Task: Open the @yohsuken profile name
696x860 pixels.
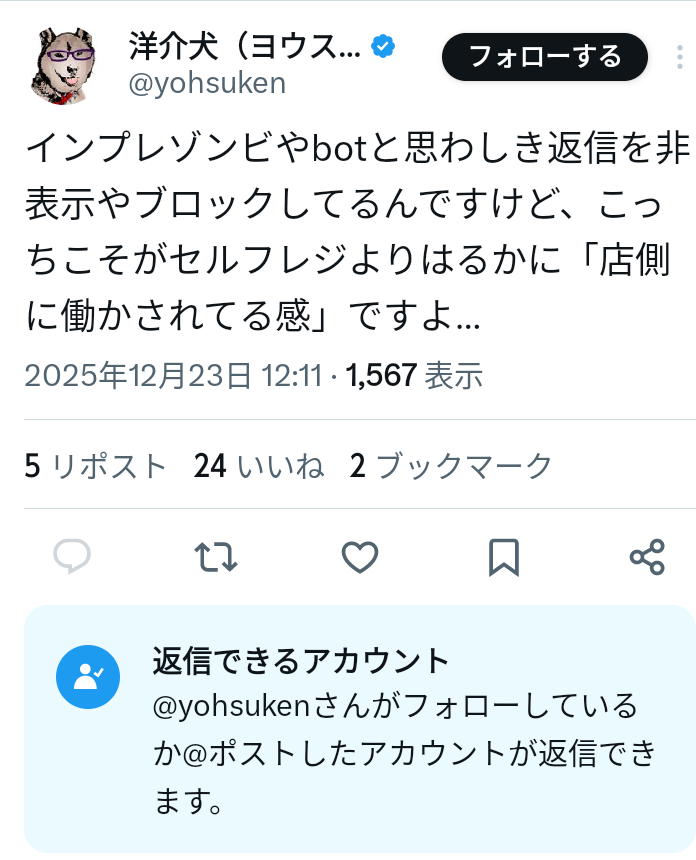Action: point(207,84)
